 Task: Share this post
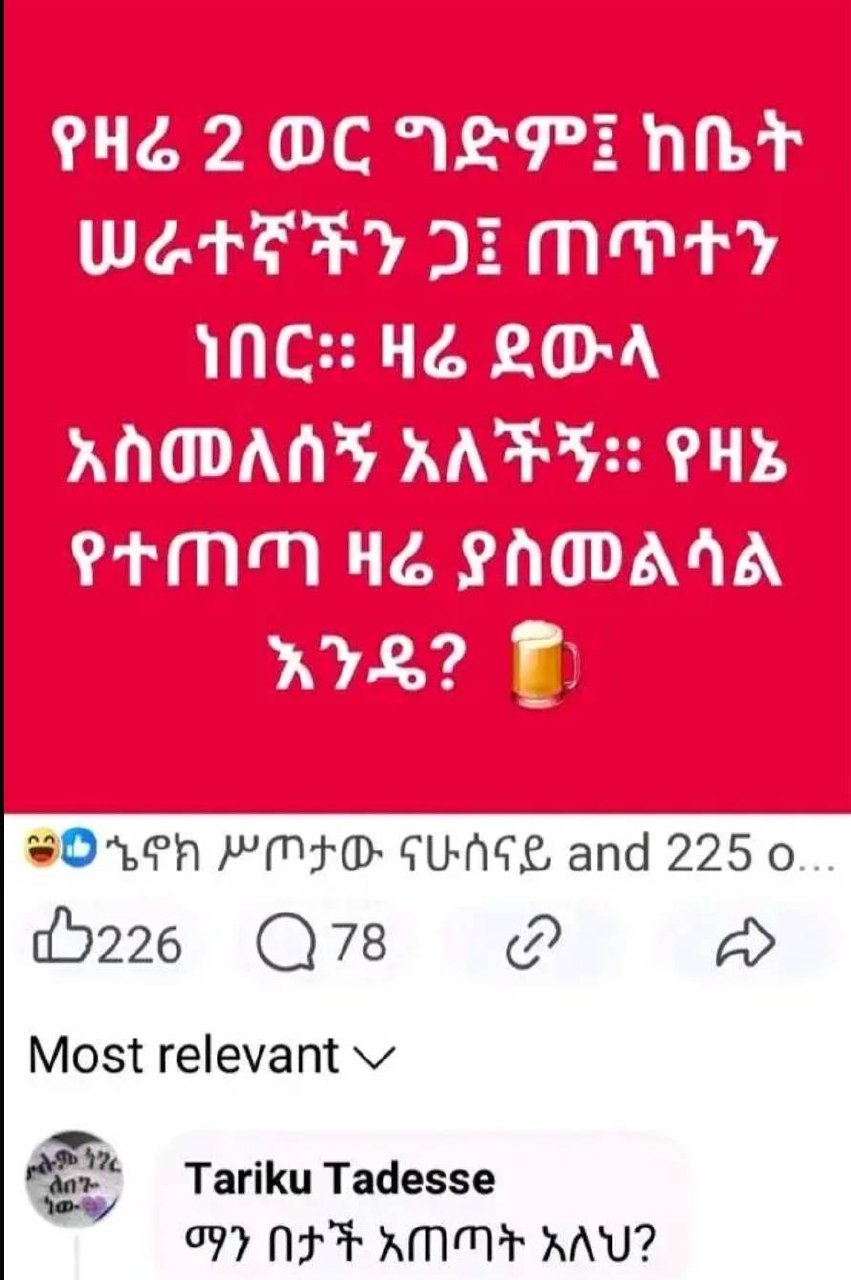pyautogui.click(x=747, y=944)
